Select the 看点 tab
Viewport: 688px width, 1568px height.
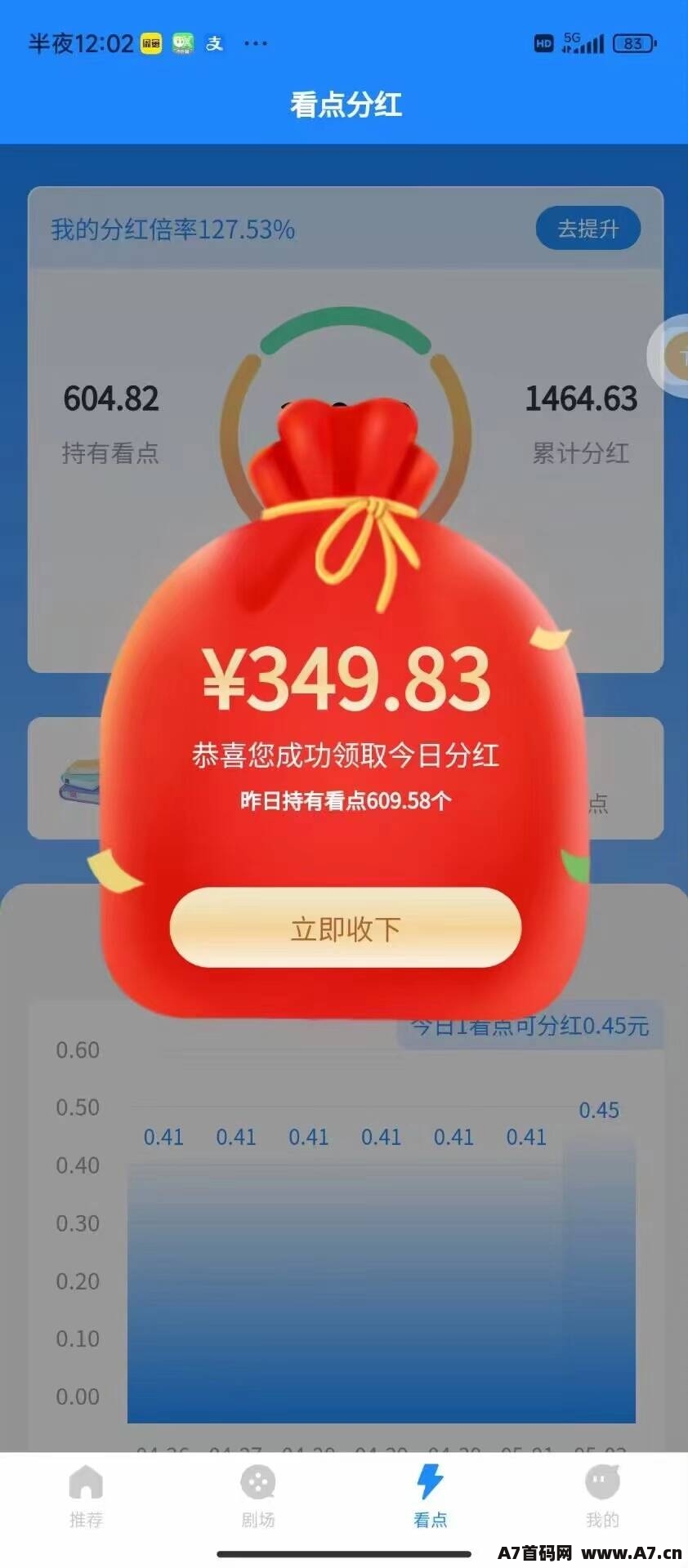pyautogui.click(x=430, y=1496)
